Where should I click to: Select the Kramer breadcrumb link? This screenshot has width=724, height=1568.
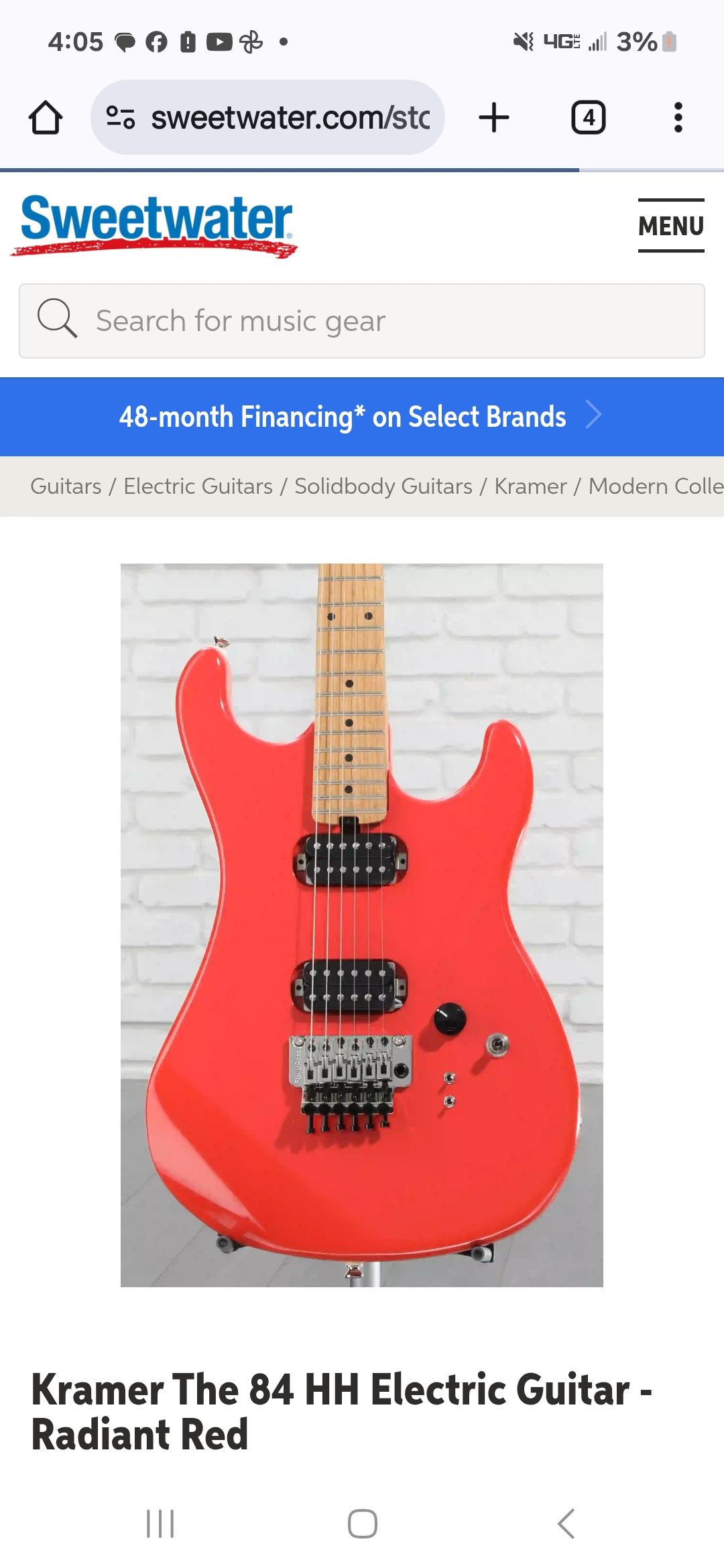[530, 486]
